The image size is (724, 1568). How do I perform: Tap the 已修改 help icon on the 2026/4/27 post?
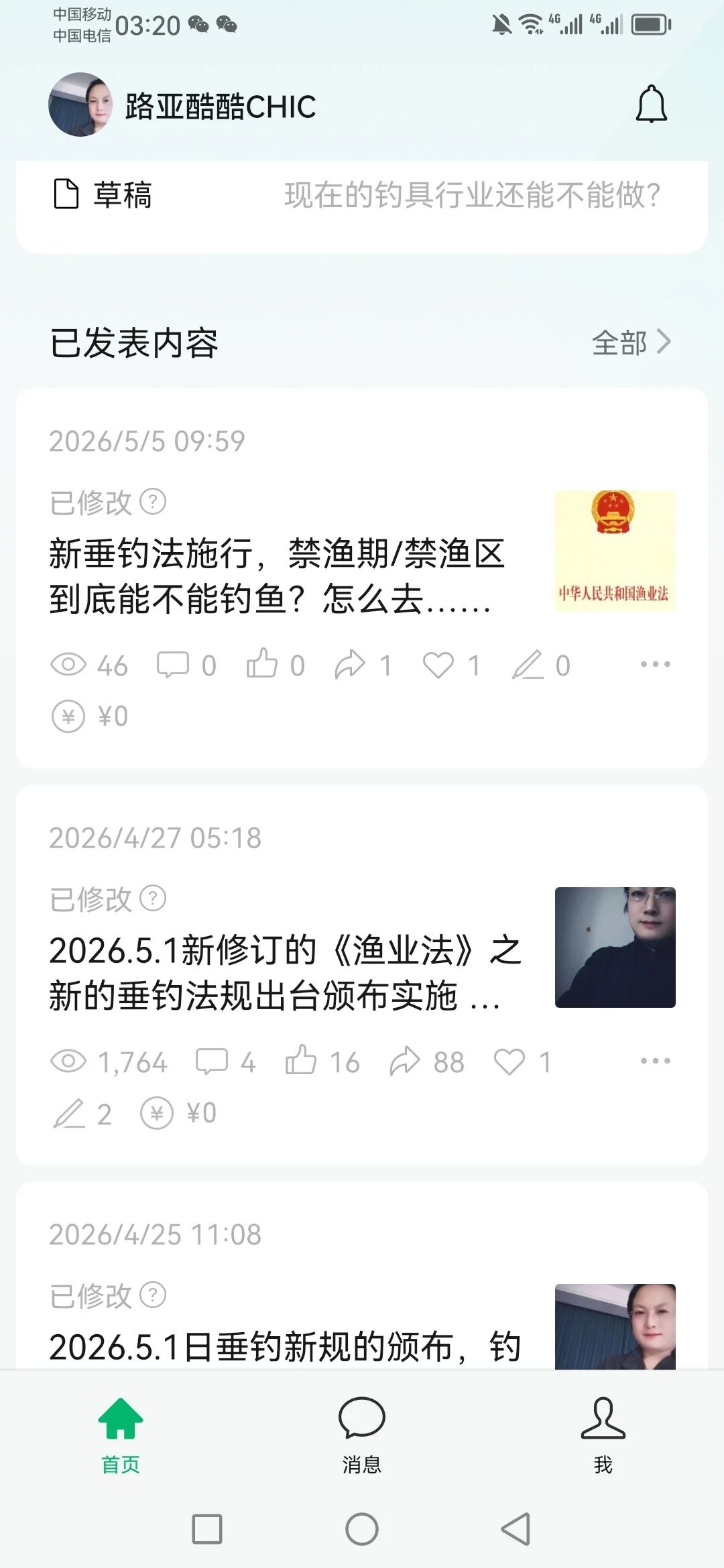tap(153, 899)
